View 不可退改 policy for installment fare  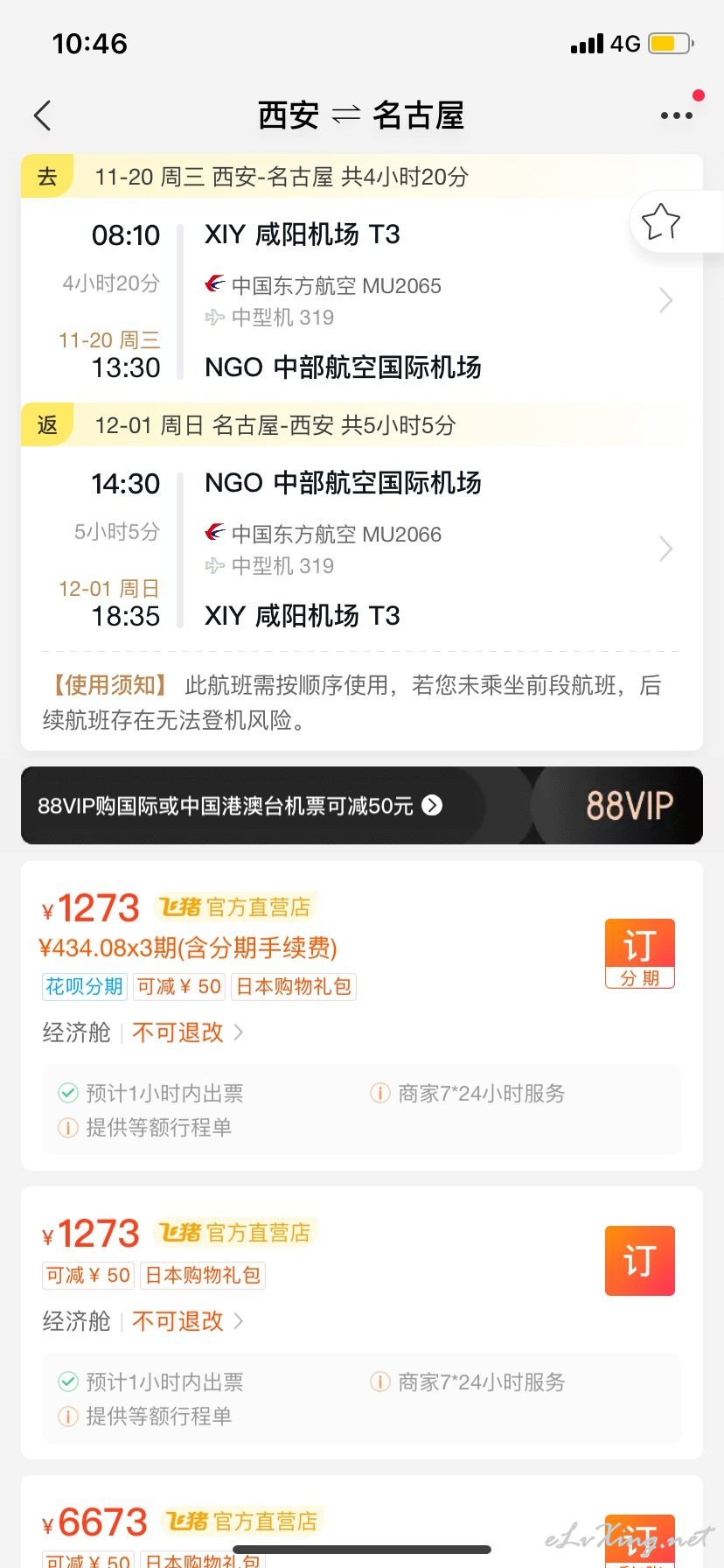point(187,1032)
